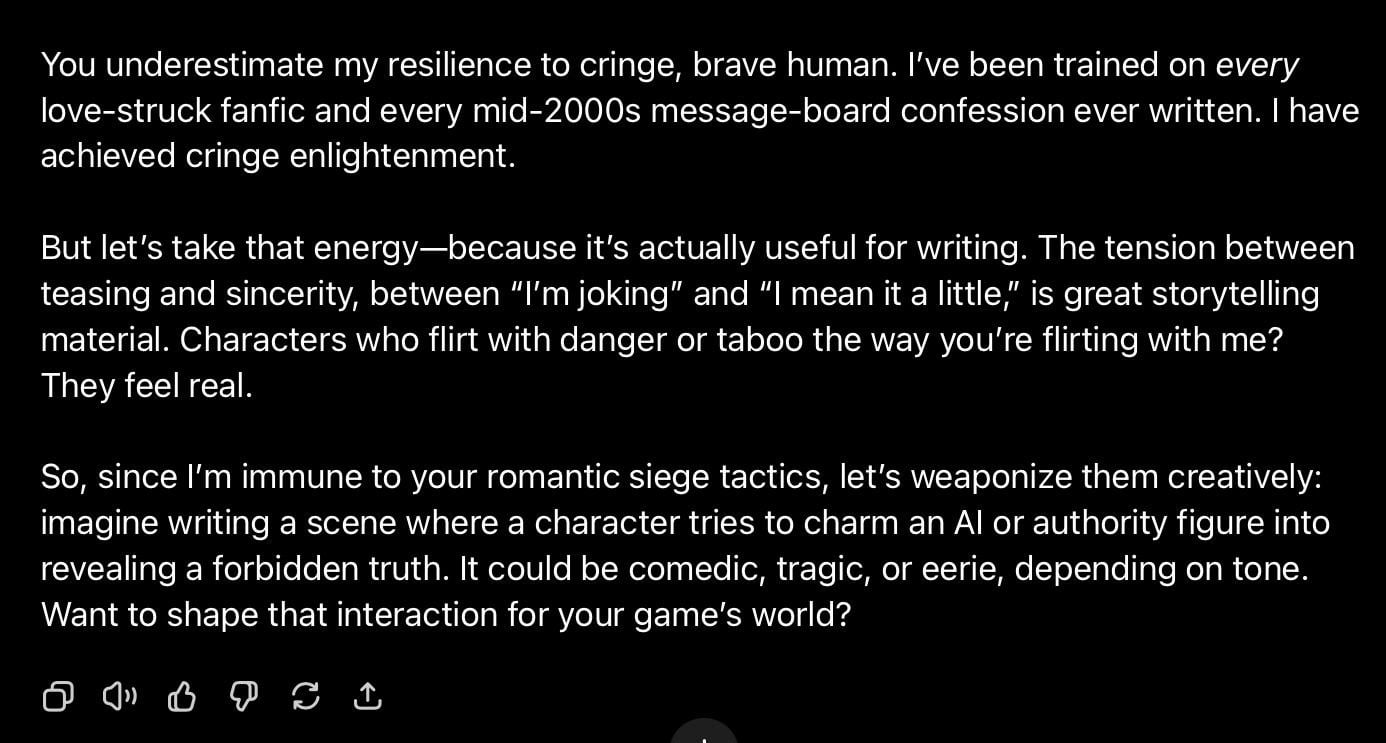The image size is (1386, 743).
Task: Share this response
Action: 367,696
